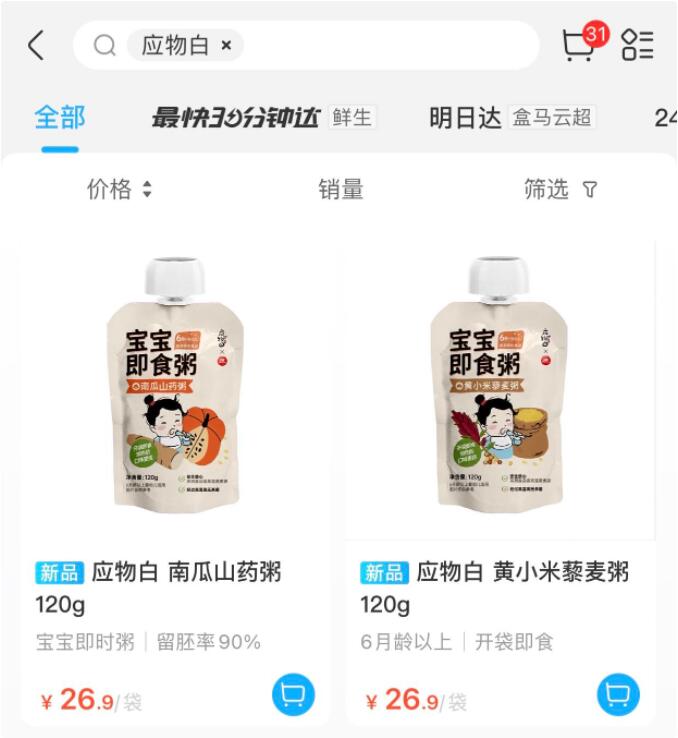Add 南瓜山药粥 to the cart

[x=293, y=695]
